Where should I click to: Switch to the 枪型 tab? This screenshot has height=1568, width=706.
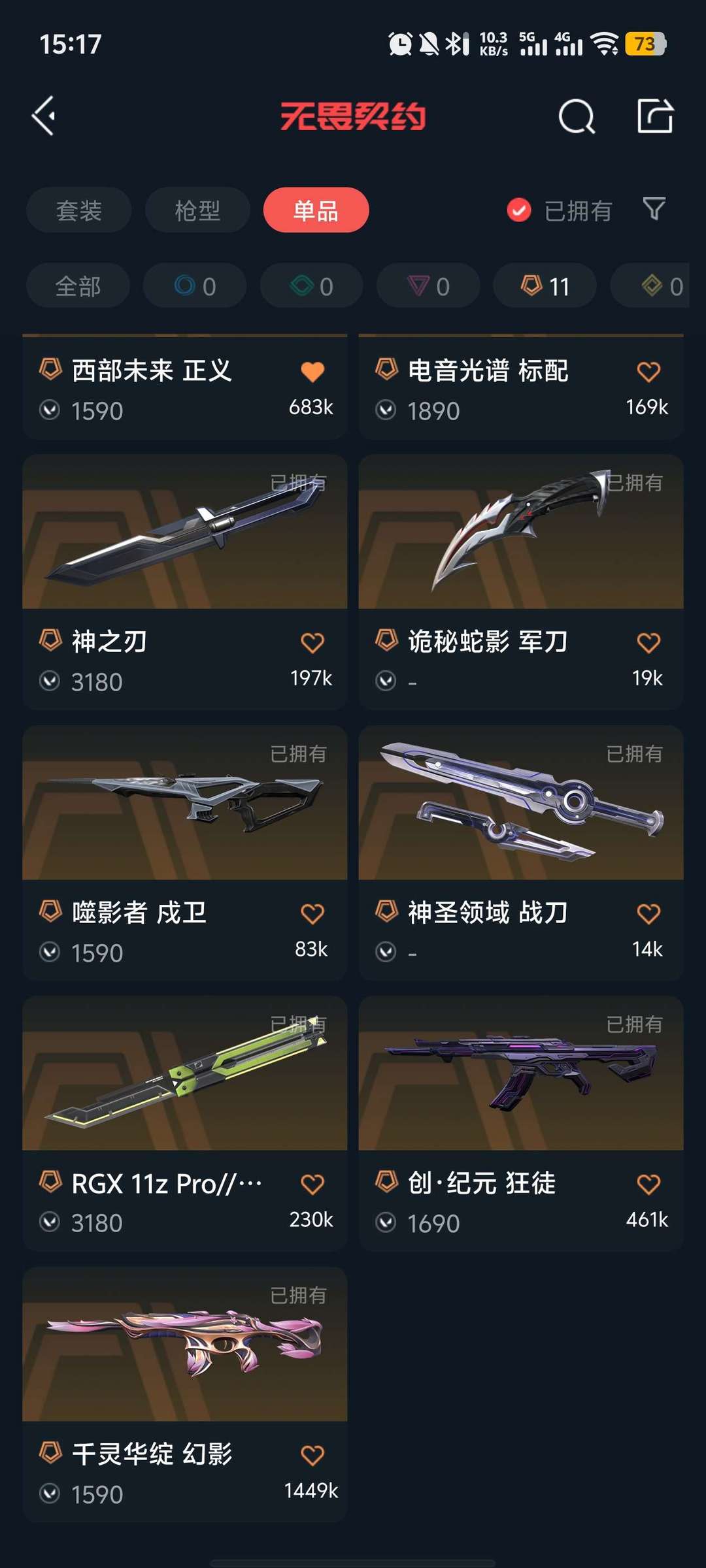197,210
